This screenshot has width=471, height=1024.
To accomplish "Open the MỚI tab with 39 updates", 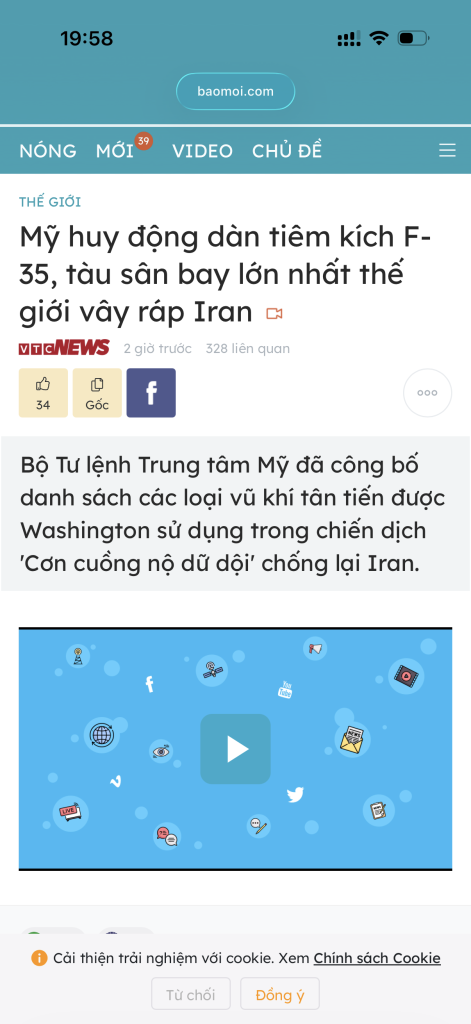I will pyautogui.click(x=115, y=151).
